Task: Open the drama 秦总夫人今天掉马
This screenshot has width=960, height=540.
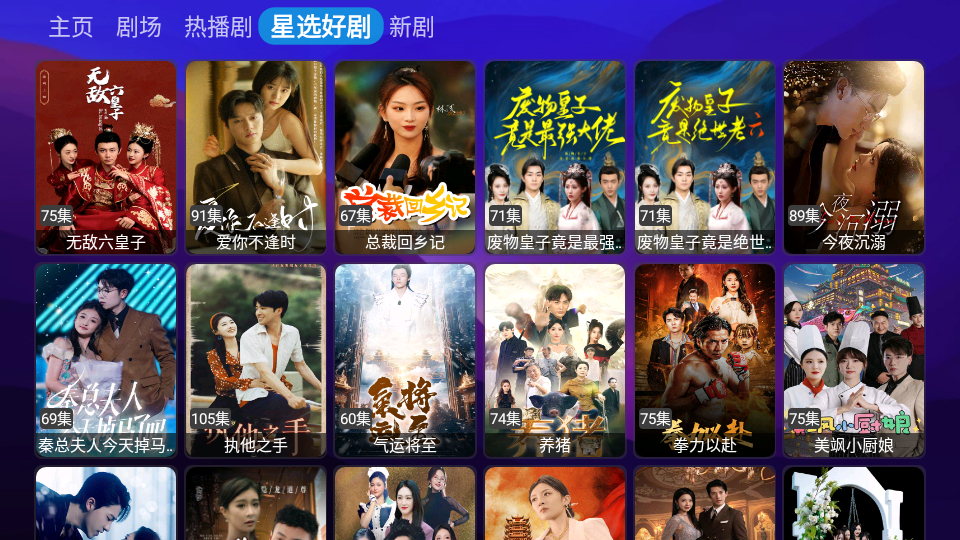Action: pos(106,360)
